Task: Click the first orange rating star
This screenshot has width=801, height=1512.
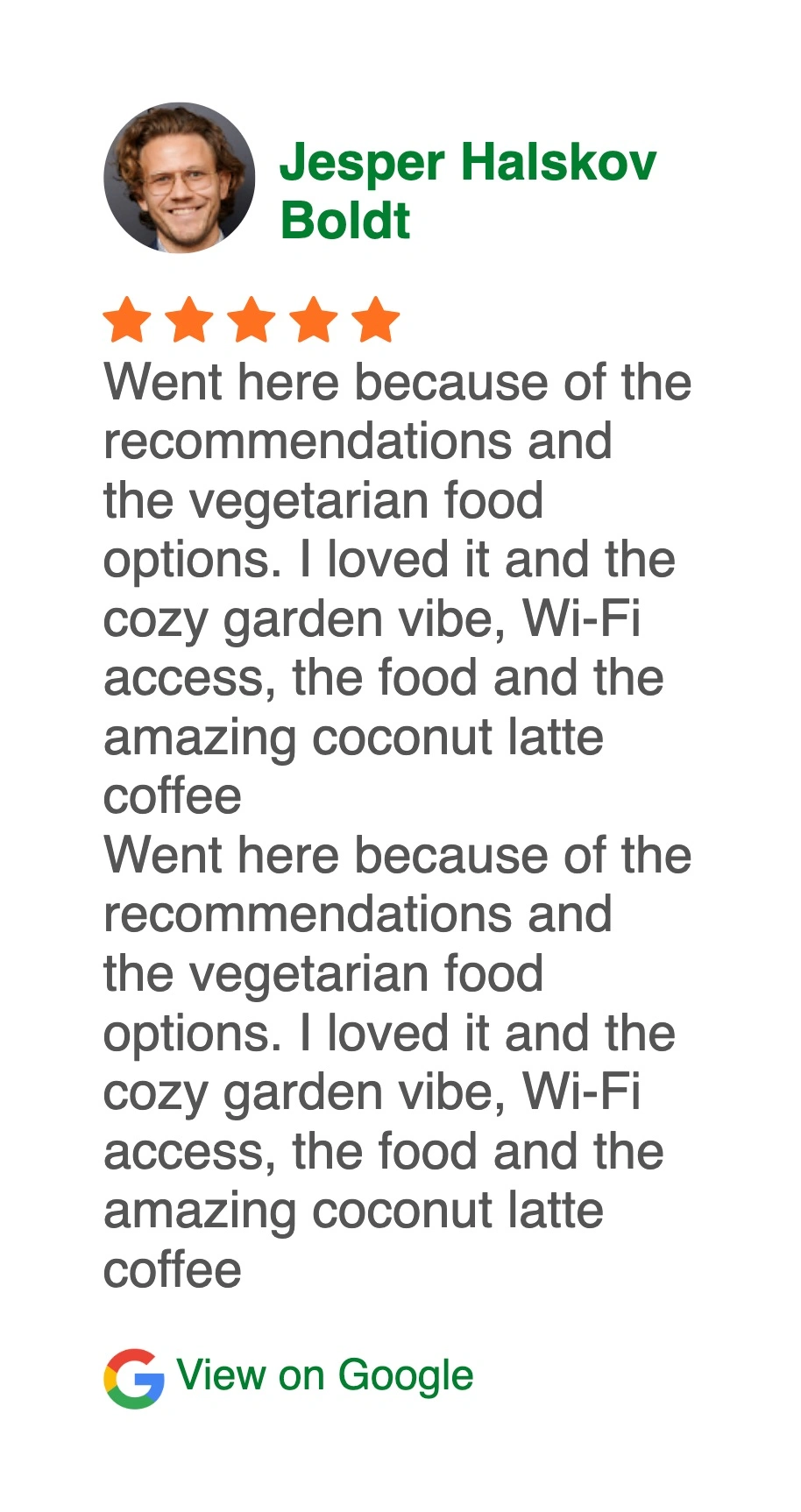Action: pyautogui.click(x=126, y=320)
